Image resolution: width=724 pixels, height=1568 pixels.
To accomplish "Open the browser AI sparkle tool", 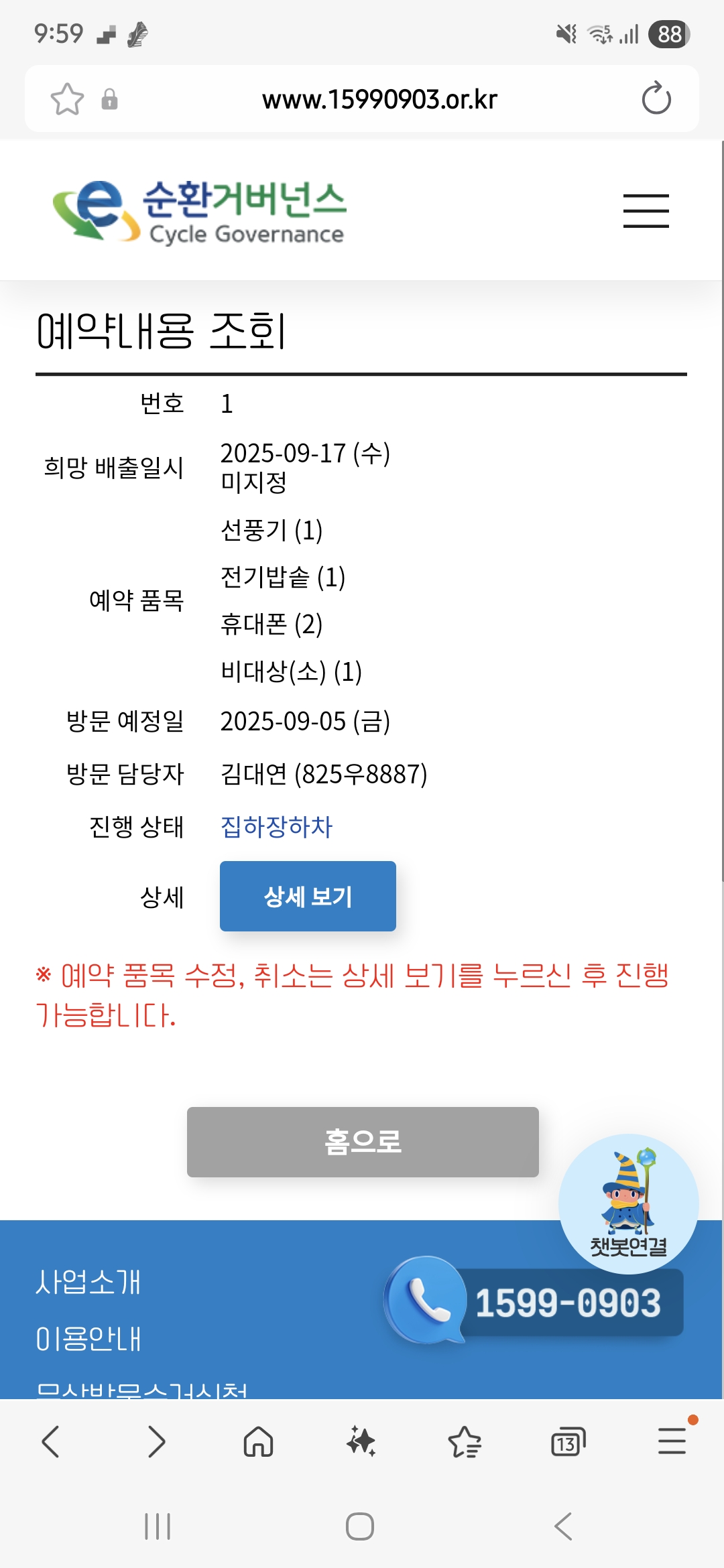I will (361, 1441).
